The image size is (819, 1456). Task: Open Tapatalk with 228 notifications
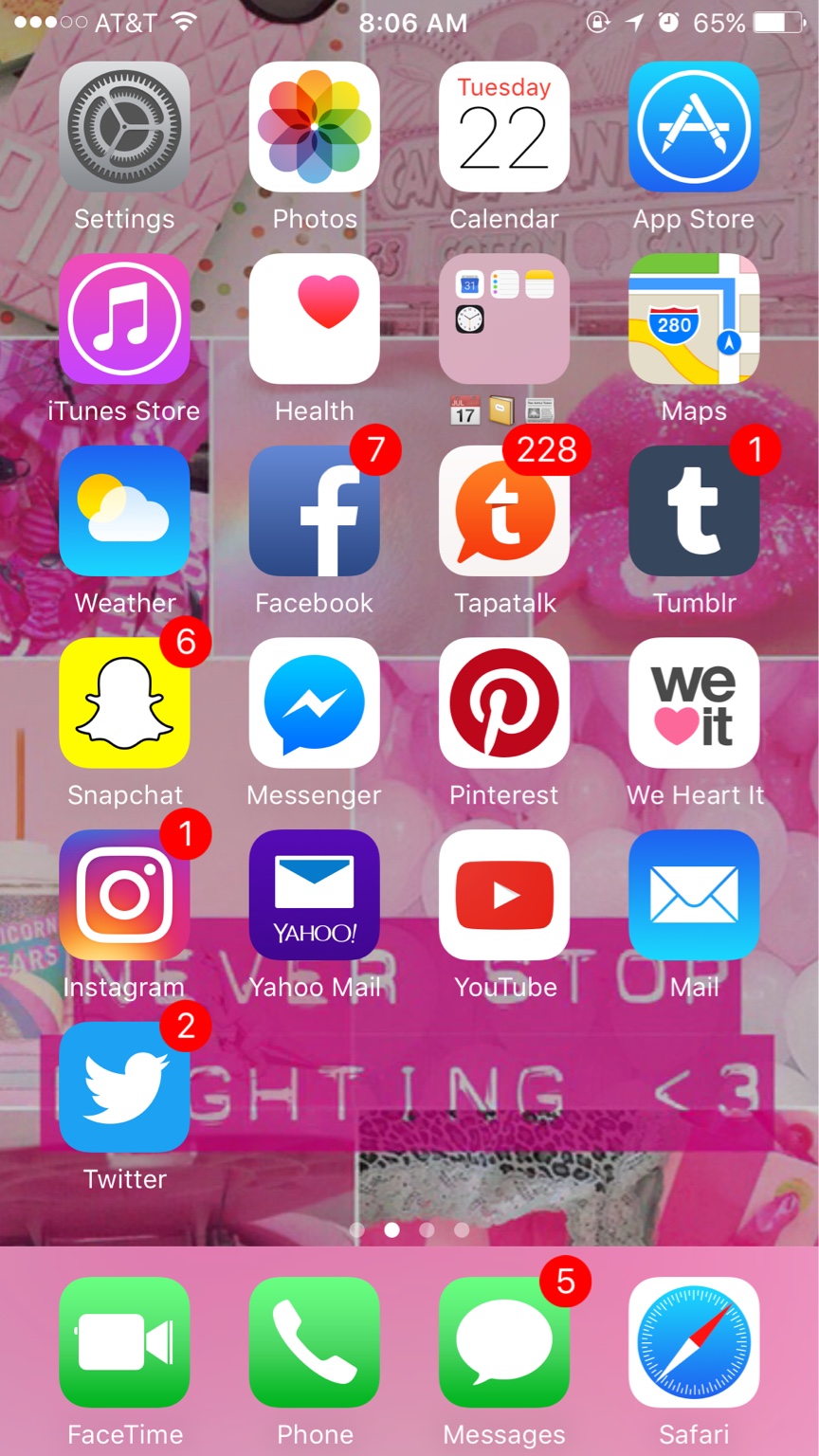pyautogui.click(x=503, y=511)
